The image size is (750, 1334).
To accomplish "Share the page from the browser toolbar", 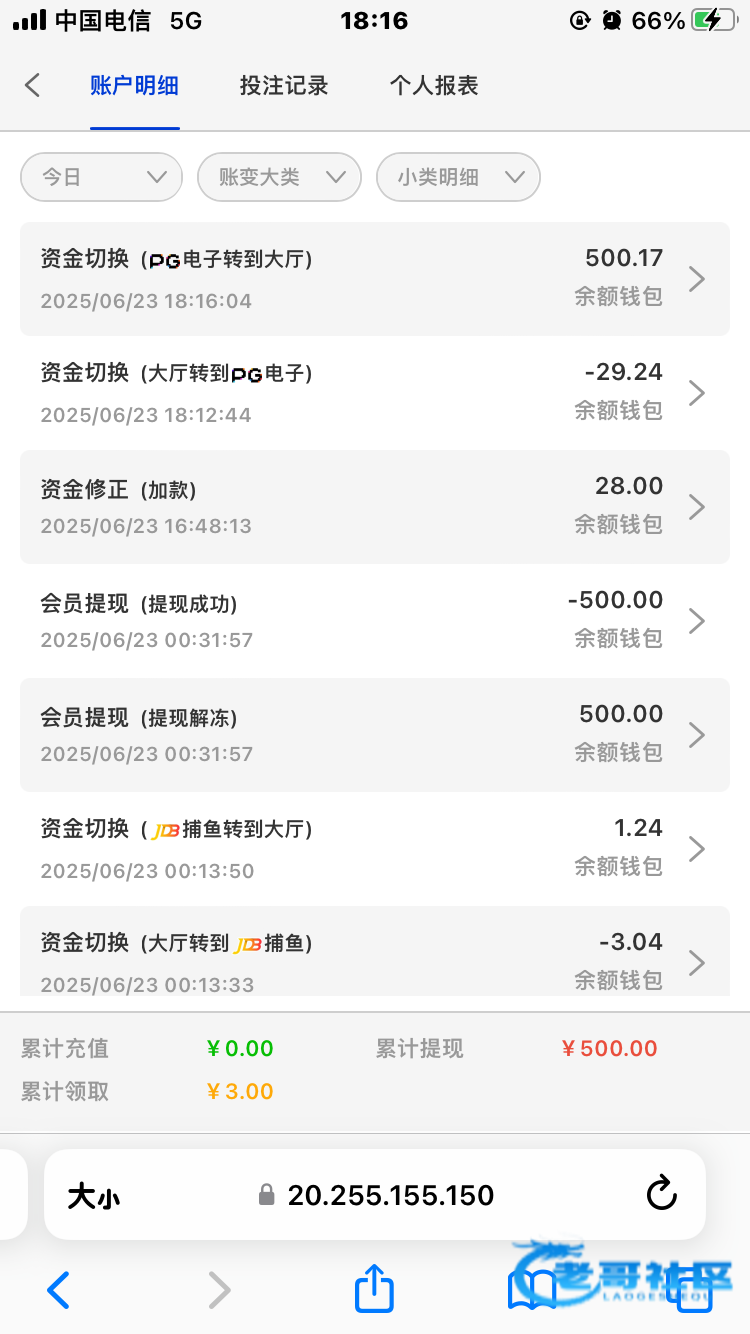I will pyautogui.click(x=375, y=1288).
